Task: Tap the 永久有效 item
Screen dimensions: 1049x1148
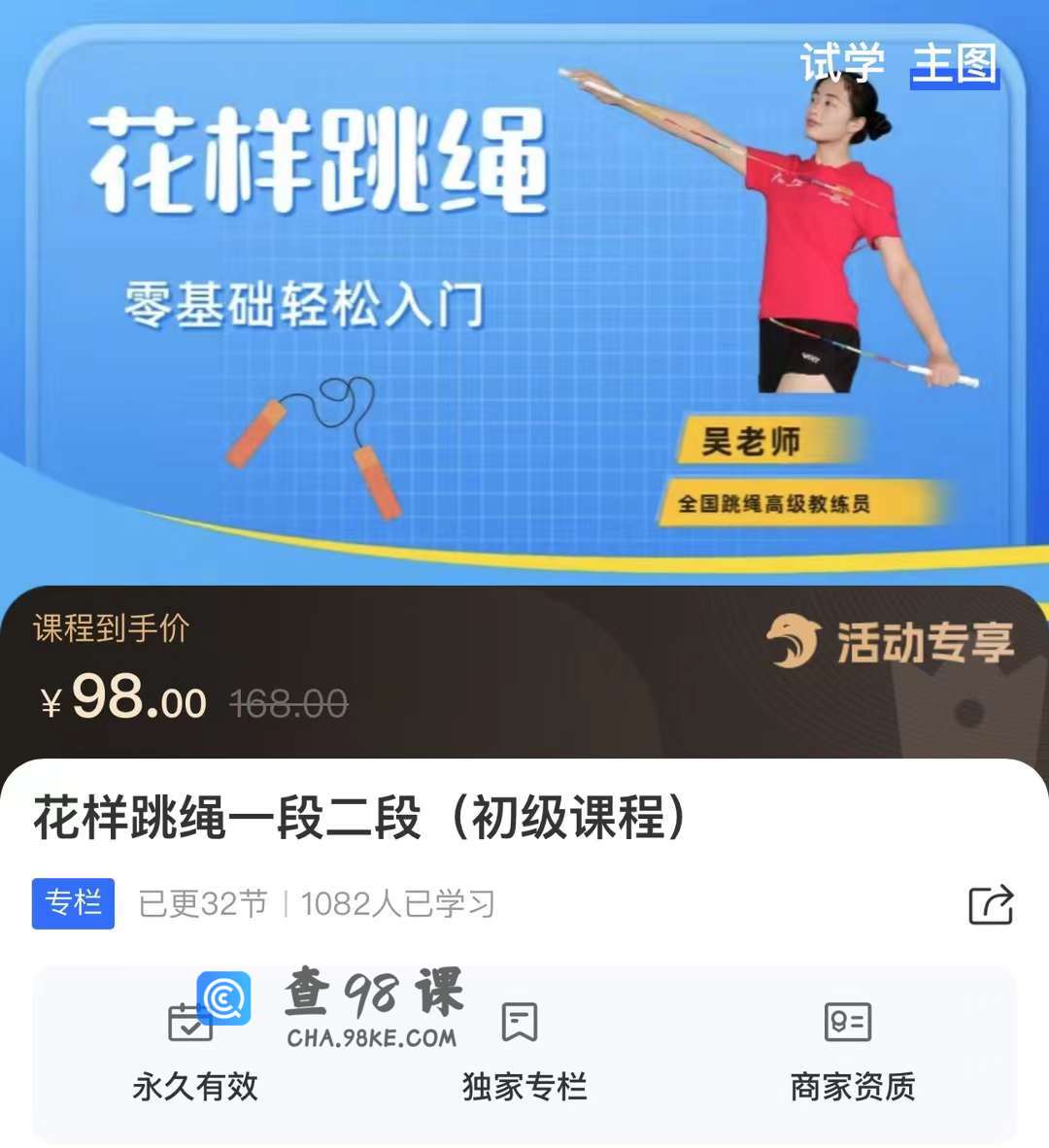Action: [194, 1052]
